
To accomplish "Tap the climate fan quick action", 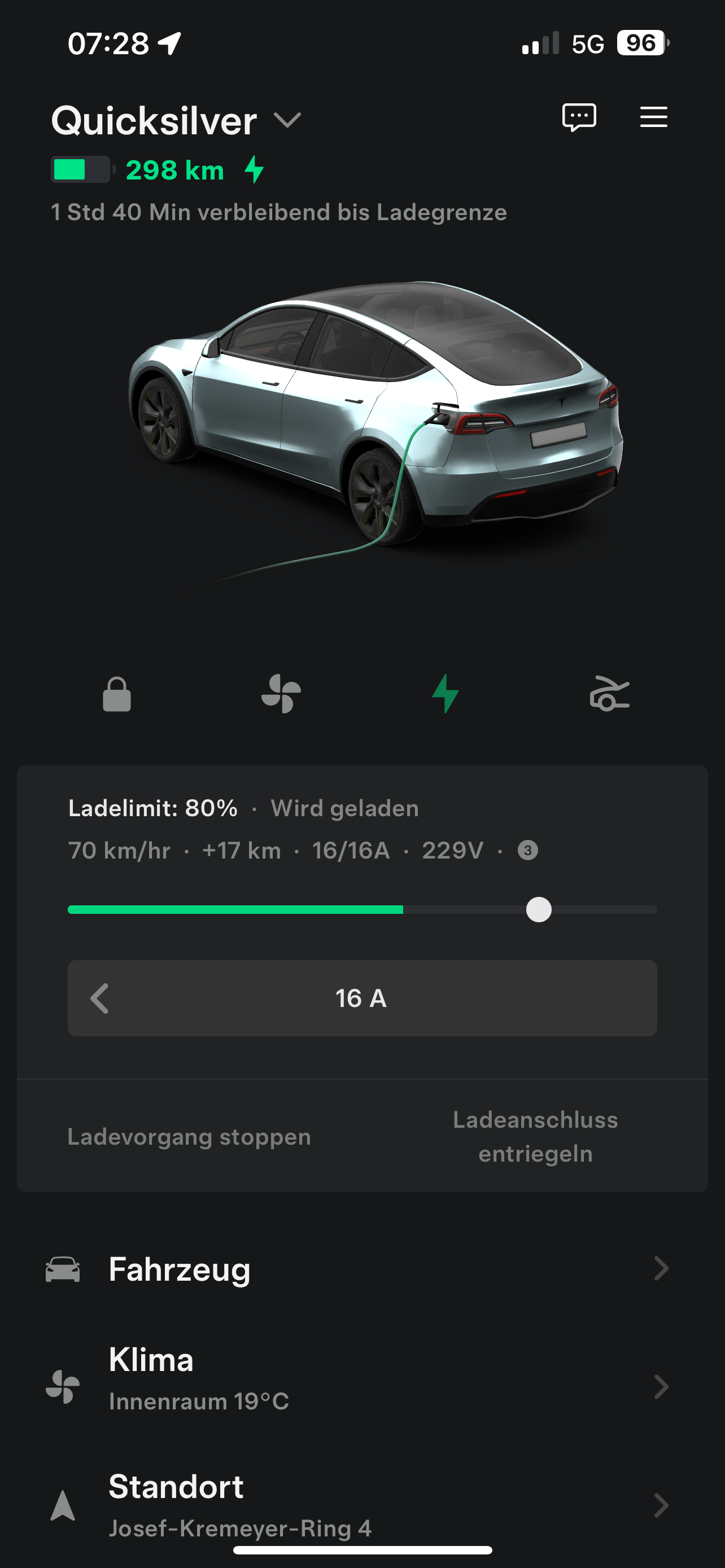I will point(281,694).
